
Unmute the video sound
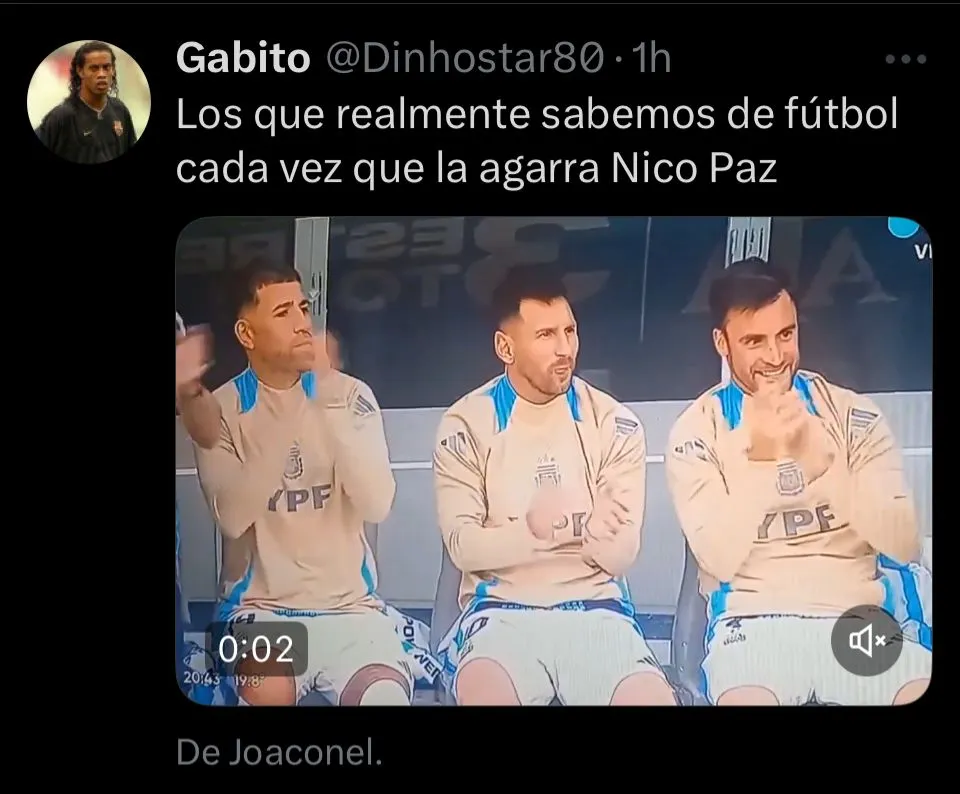866,640
